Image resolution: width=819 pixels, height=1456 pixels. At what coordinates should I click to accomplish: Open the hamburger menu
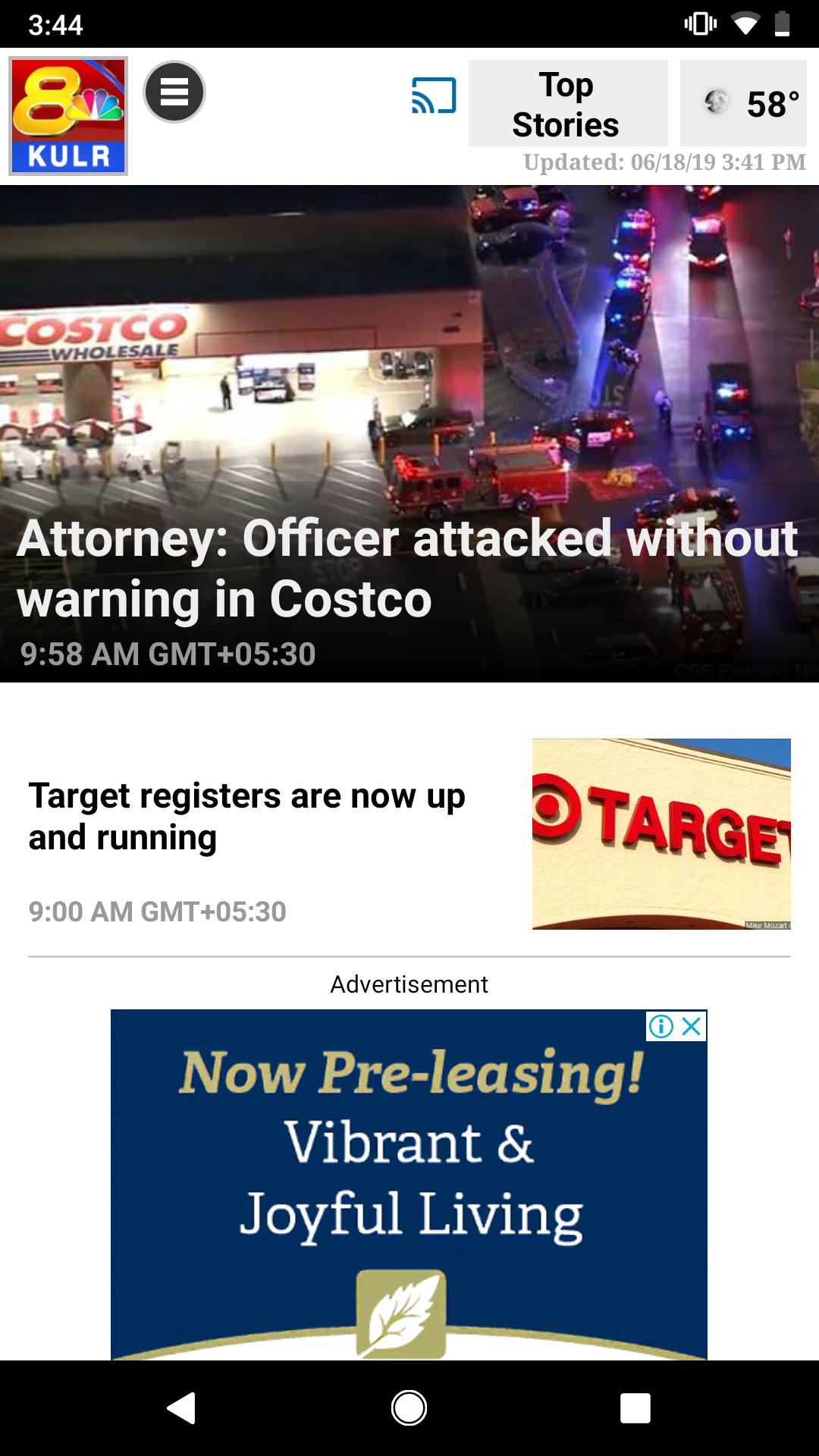point(174,92)
